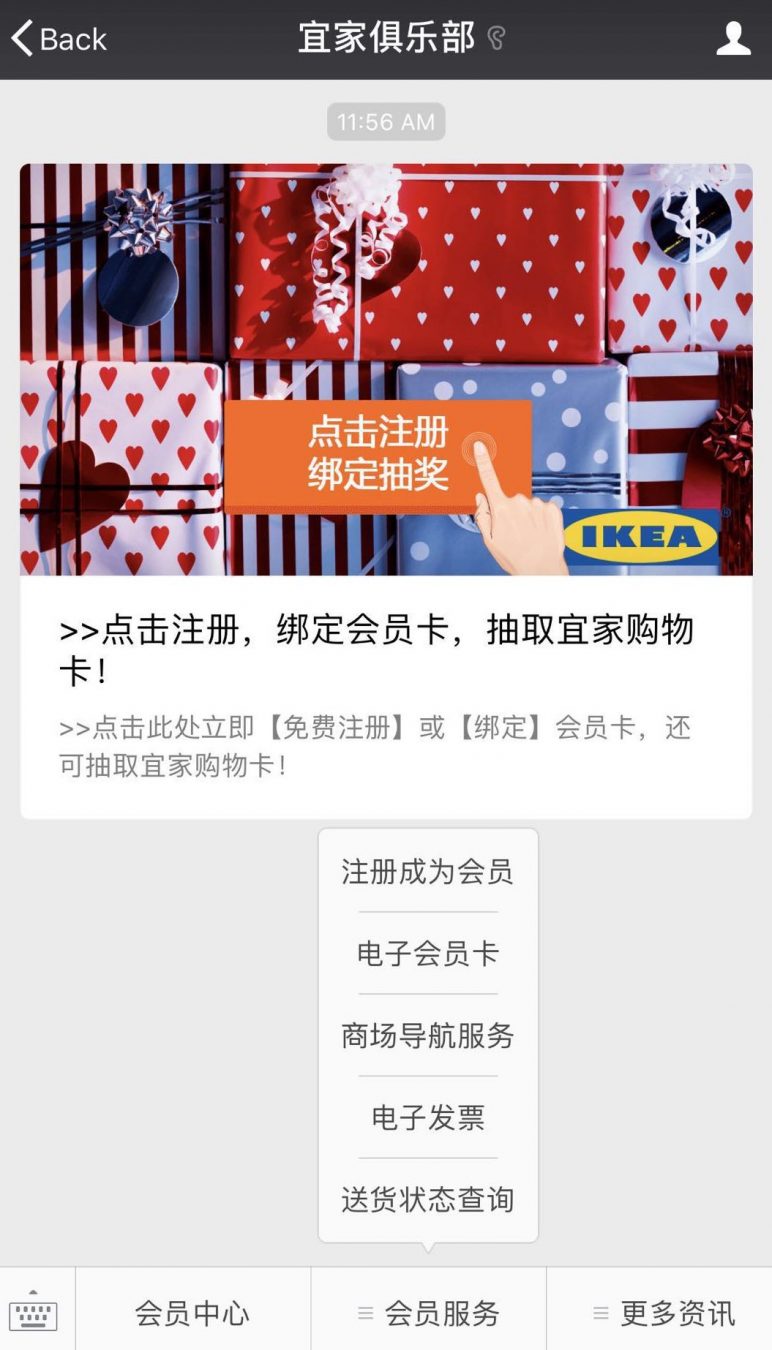Collapse the 会员服务 menu
Image resolution: width=772 pixels, height=1350 pixels.
(429, 1313)
